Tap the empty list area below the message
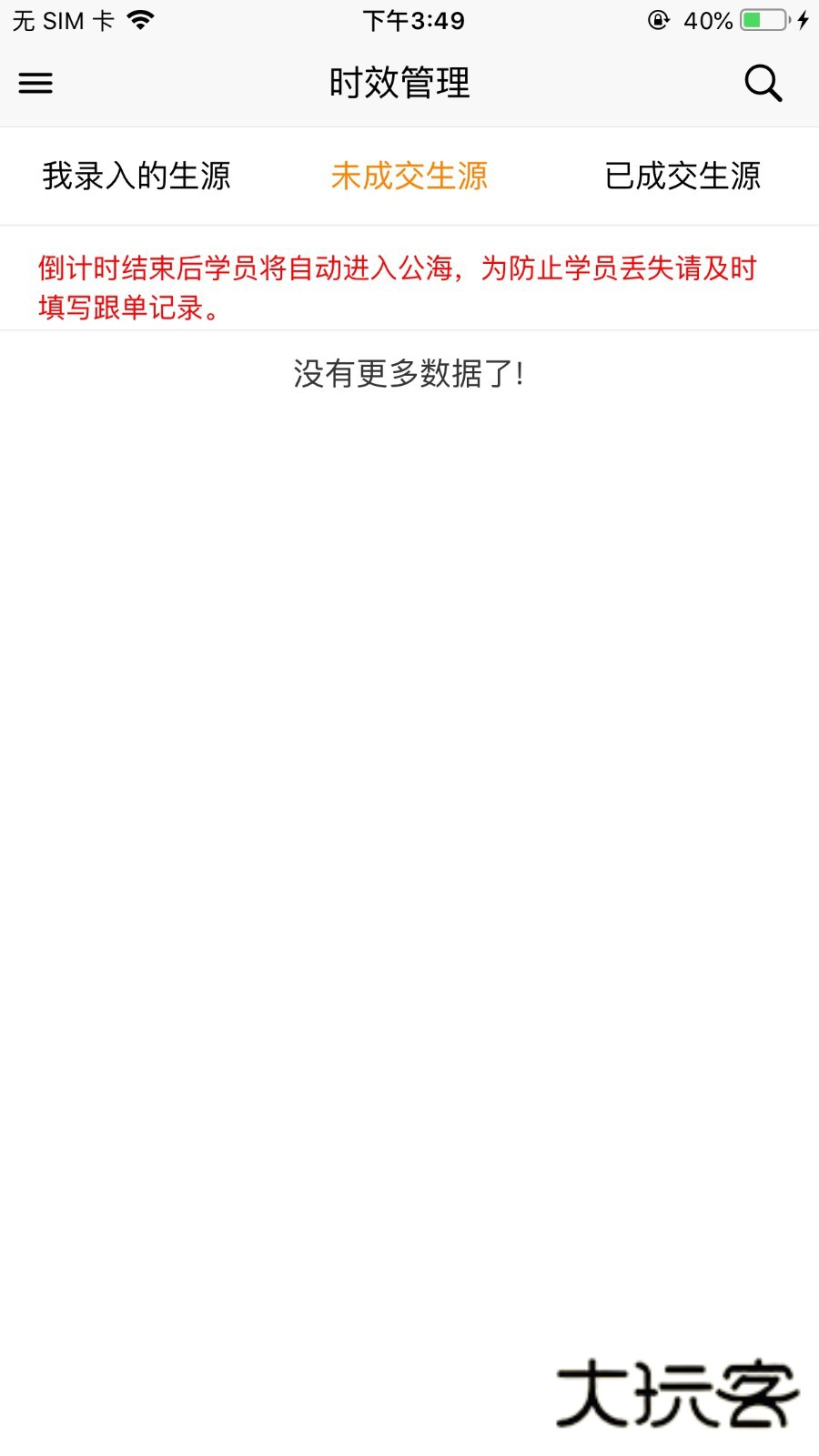 [409, 728]
